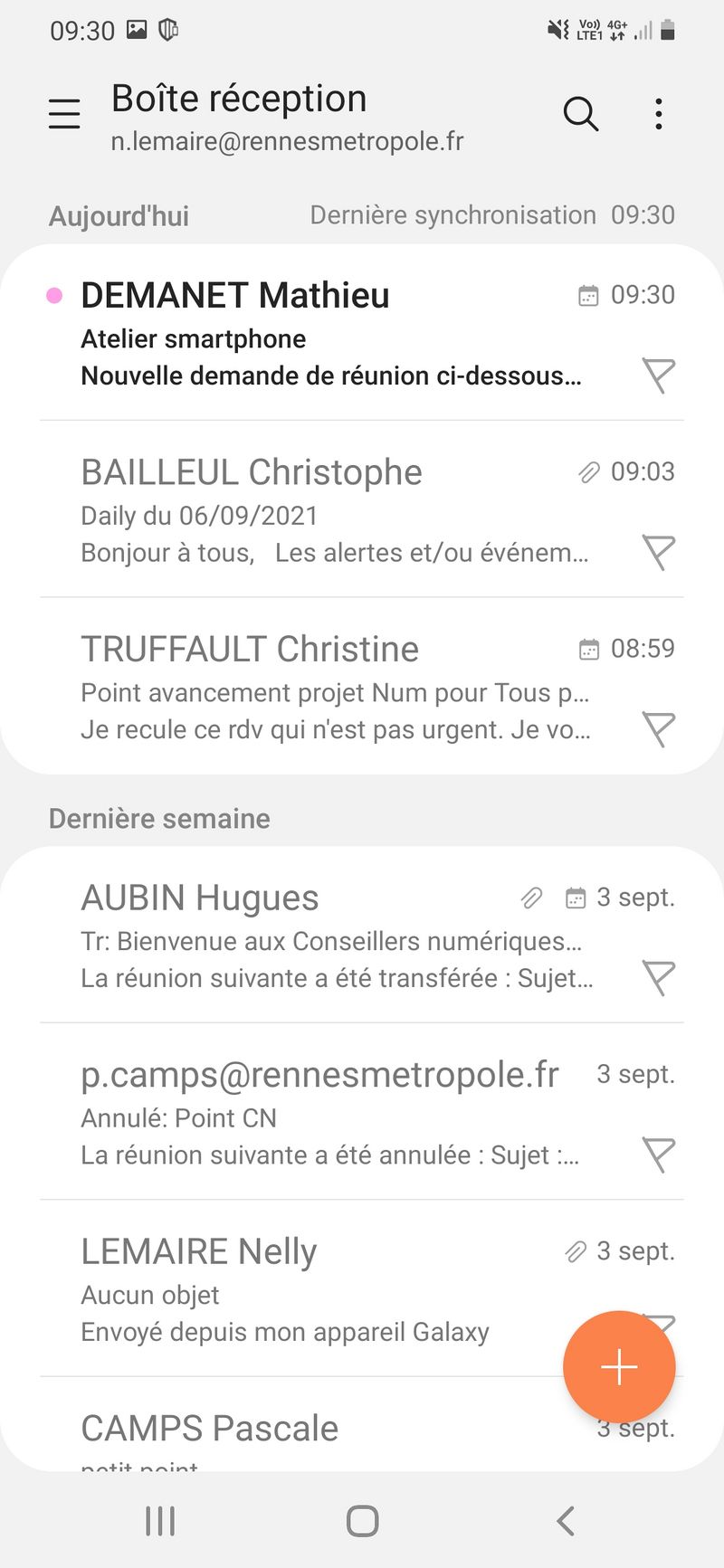Flag the BAILLEUL Christophe email
The height and width of the screenshot is (1568, 724).
point(659,551)
